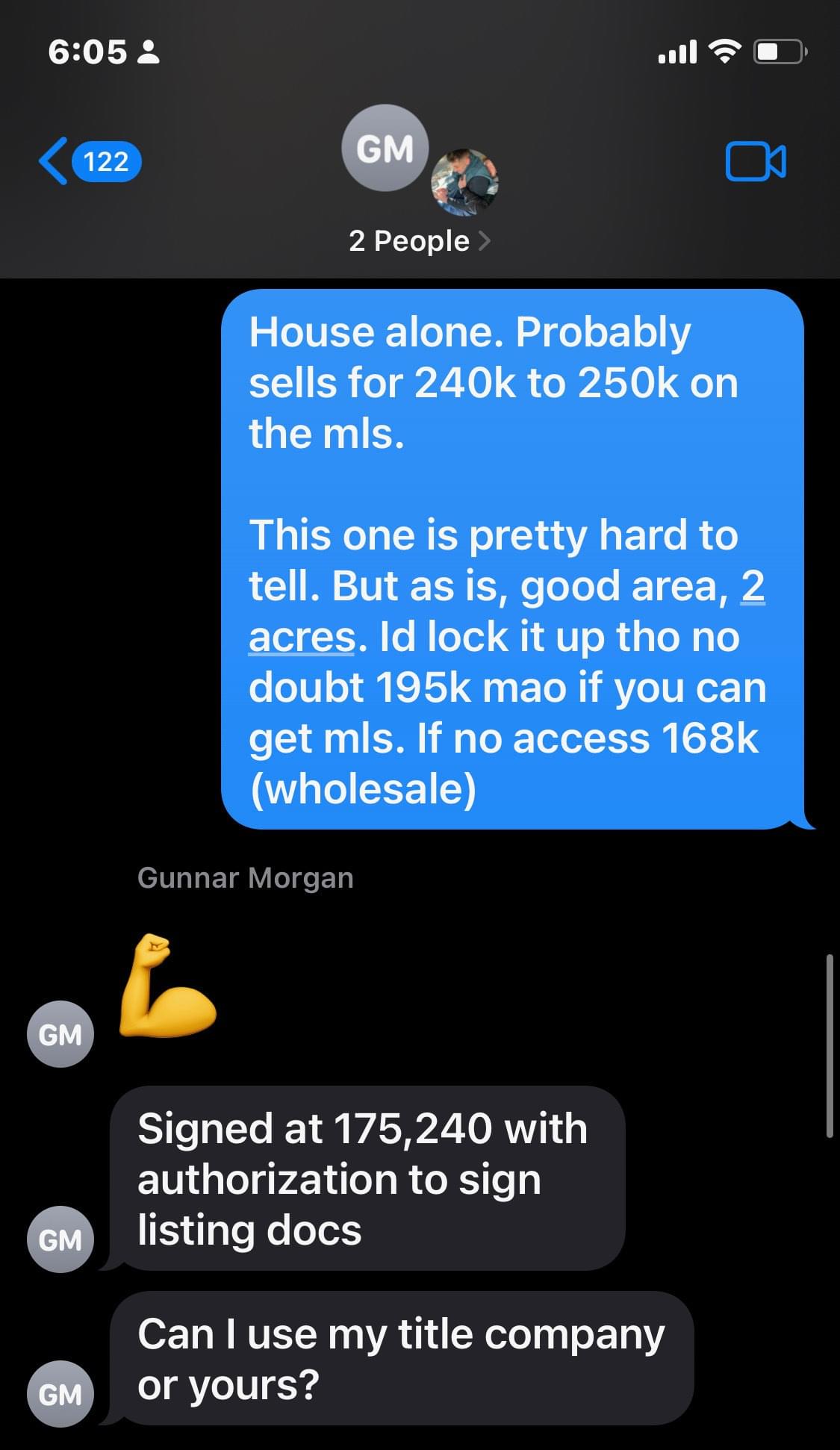Screen dimensions: 840x1450
Task: Go back to the messages list
Action: [x=88, y=161]
